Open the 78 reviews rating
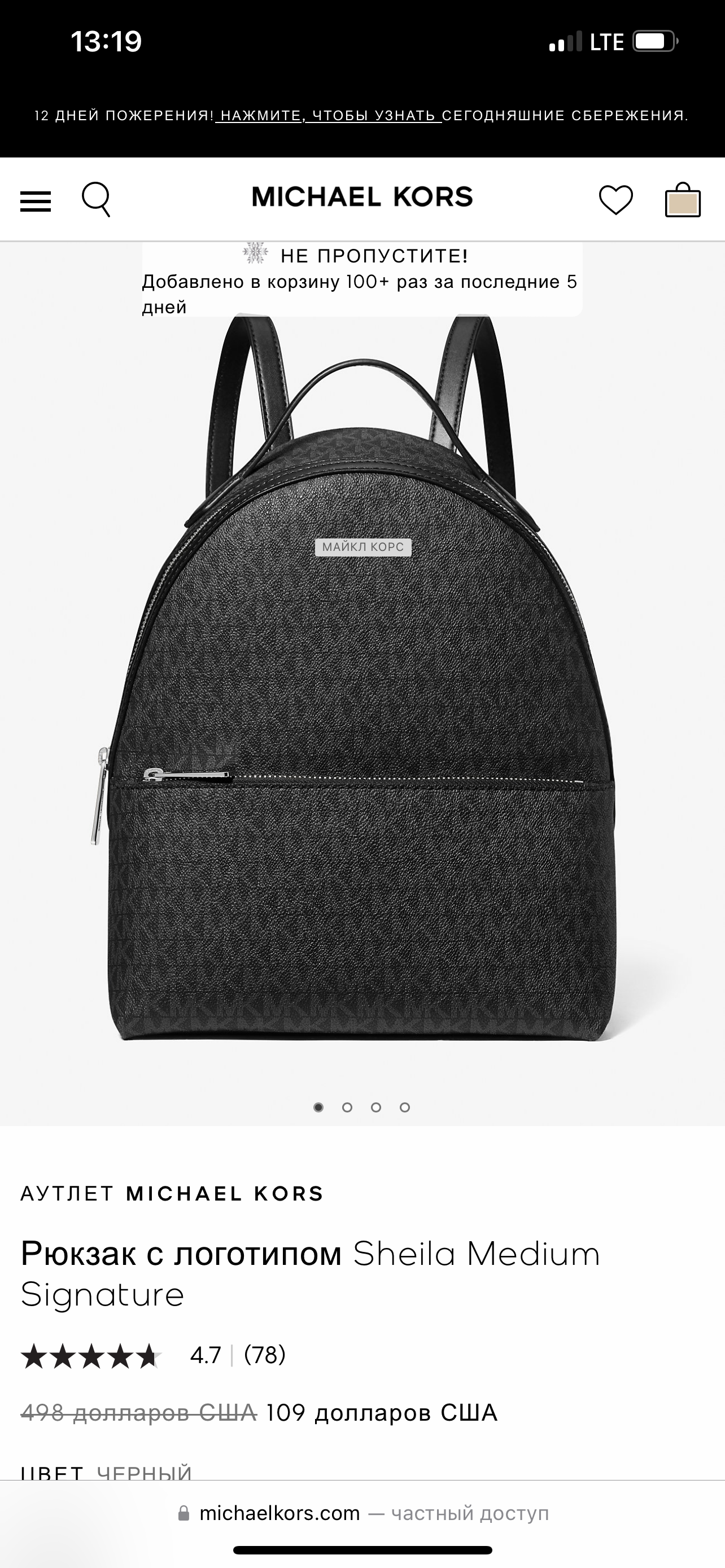 pyautogui.click(x=264, y=1355)
